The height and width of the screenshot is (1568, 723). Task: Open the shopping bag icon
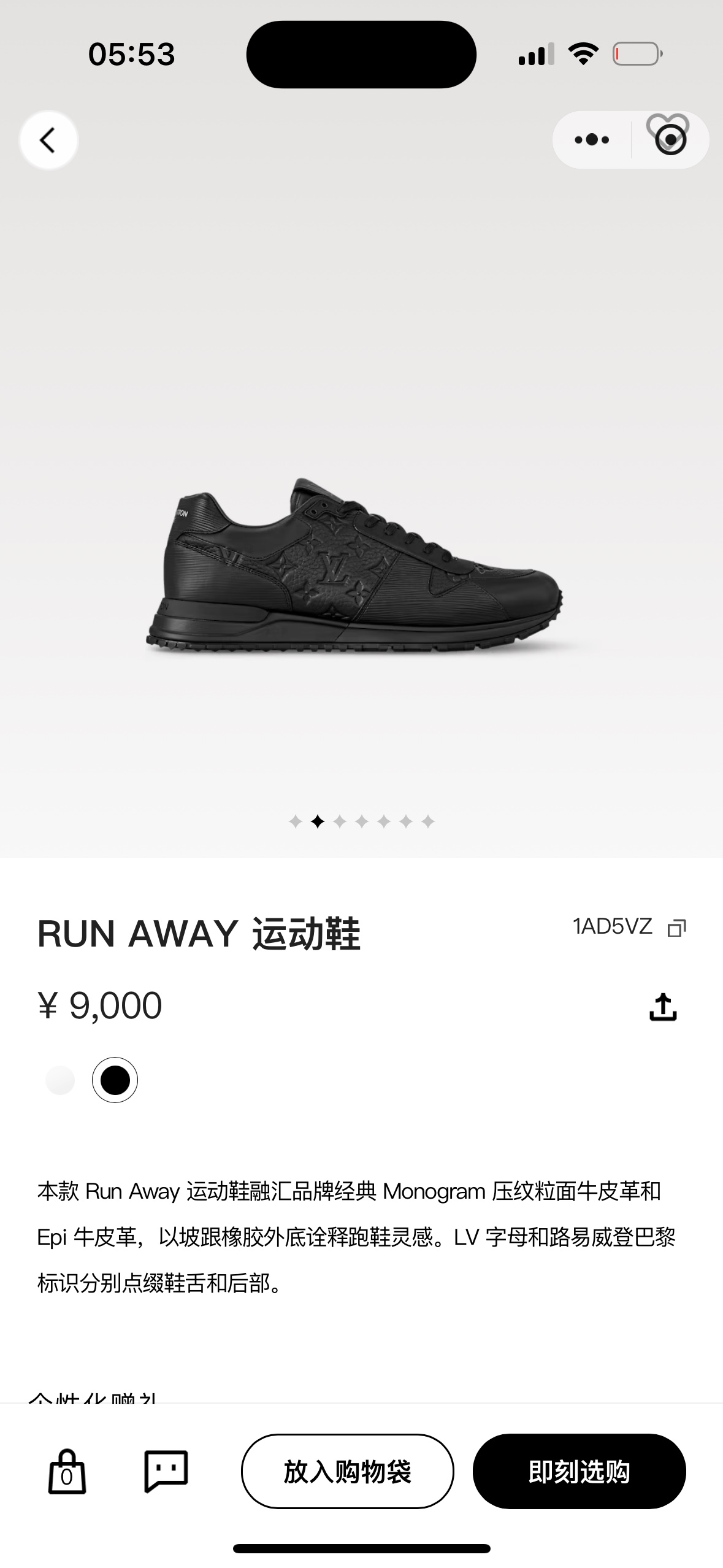(x=67, y=1471)
